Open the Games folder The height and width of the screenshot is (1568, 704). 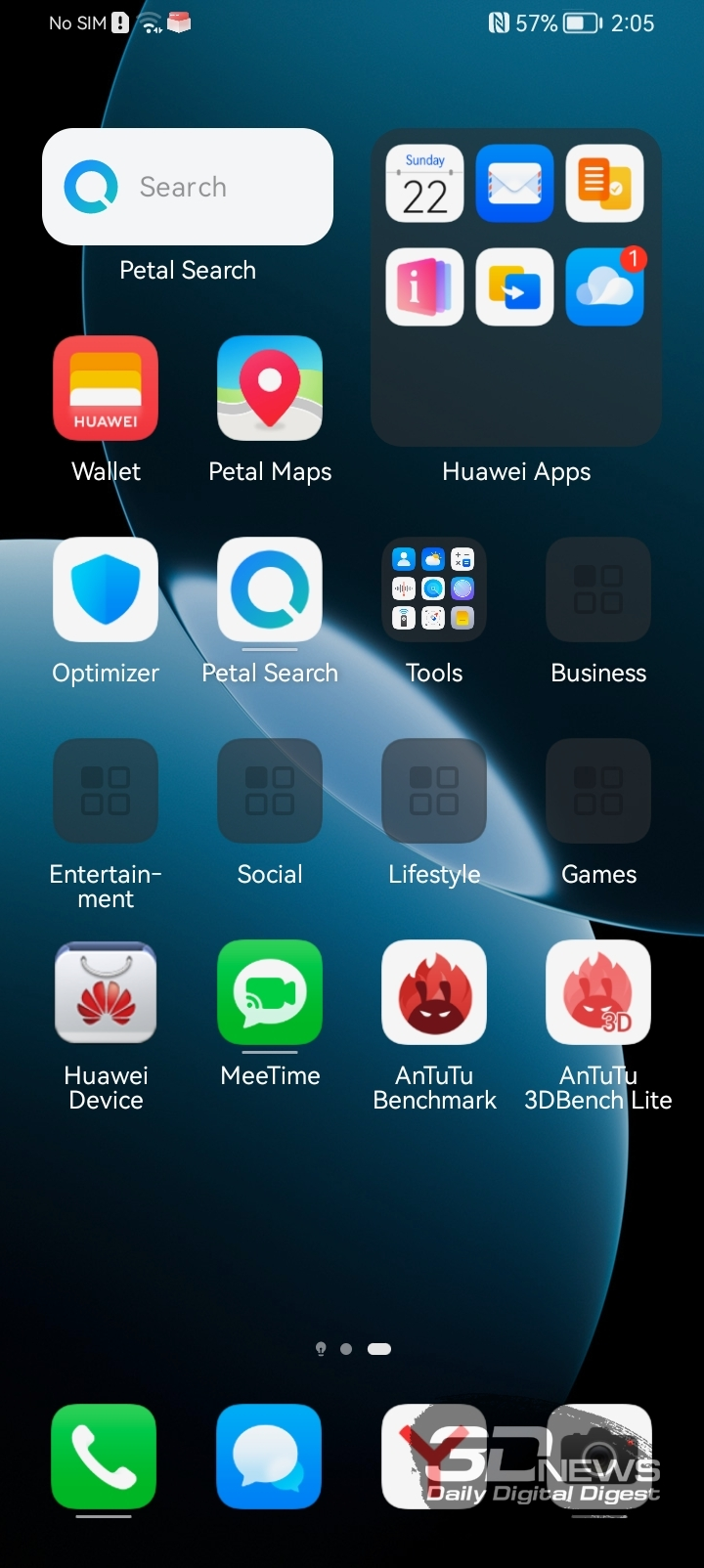tap(598, 791)
